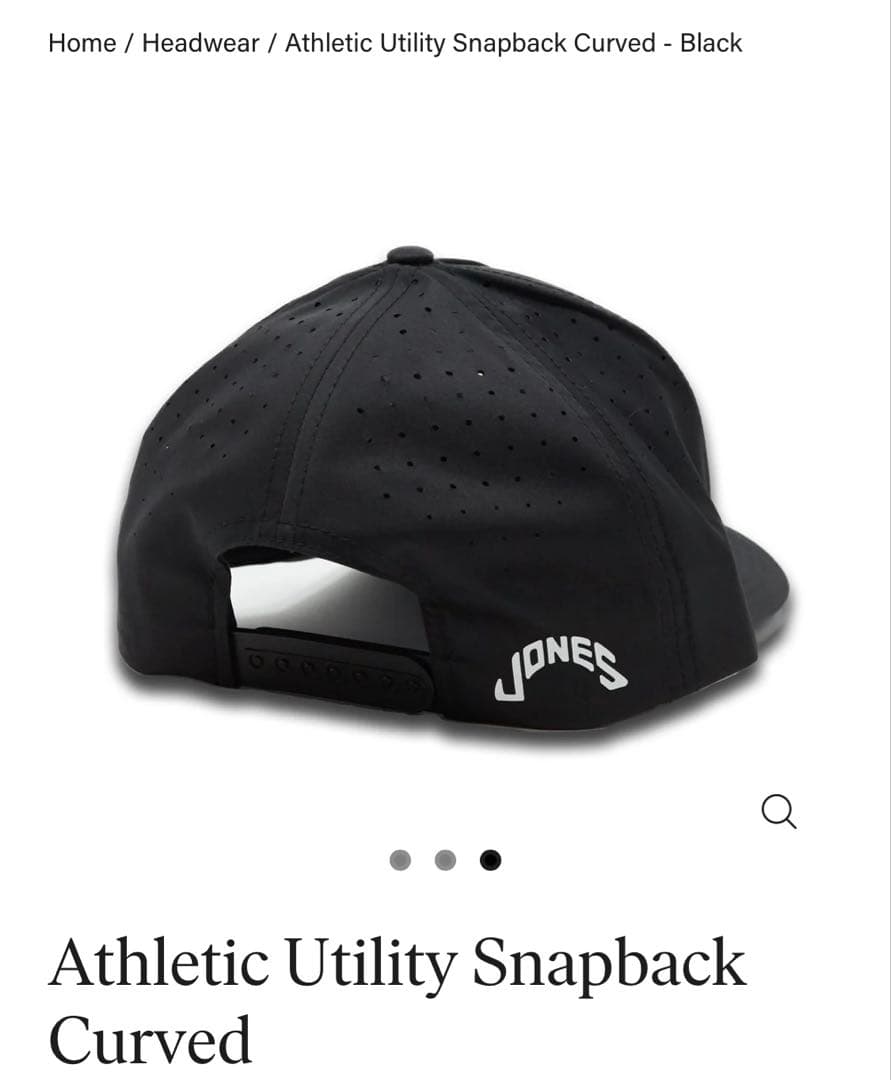Click the magnifying glass to enlarge the photo
The height and width of the screenshot is (1080, 891).
click(x=779, y=811)
